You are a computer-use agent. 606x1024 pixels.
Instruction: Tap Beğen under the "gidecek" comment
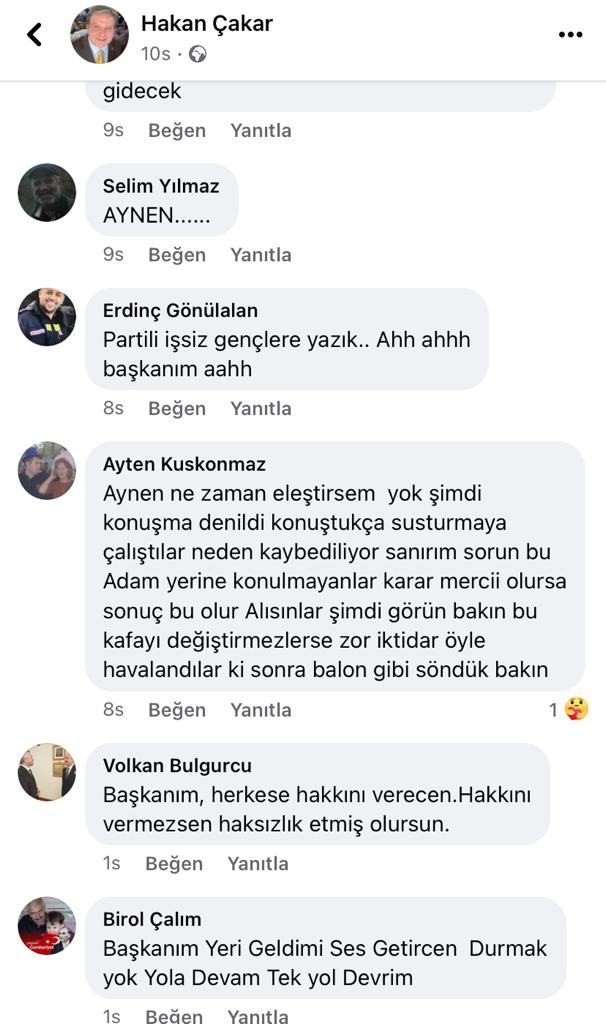pyautogui.click(x=177, y=131)
